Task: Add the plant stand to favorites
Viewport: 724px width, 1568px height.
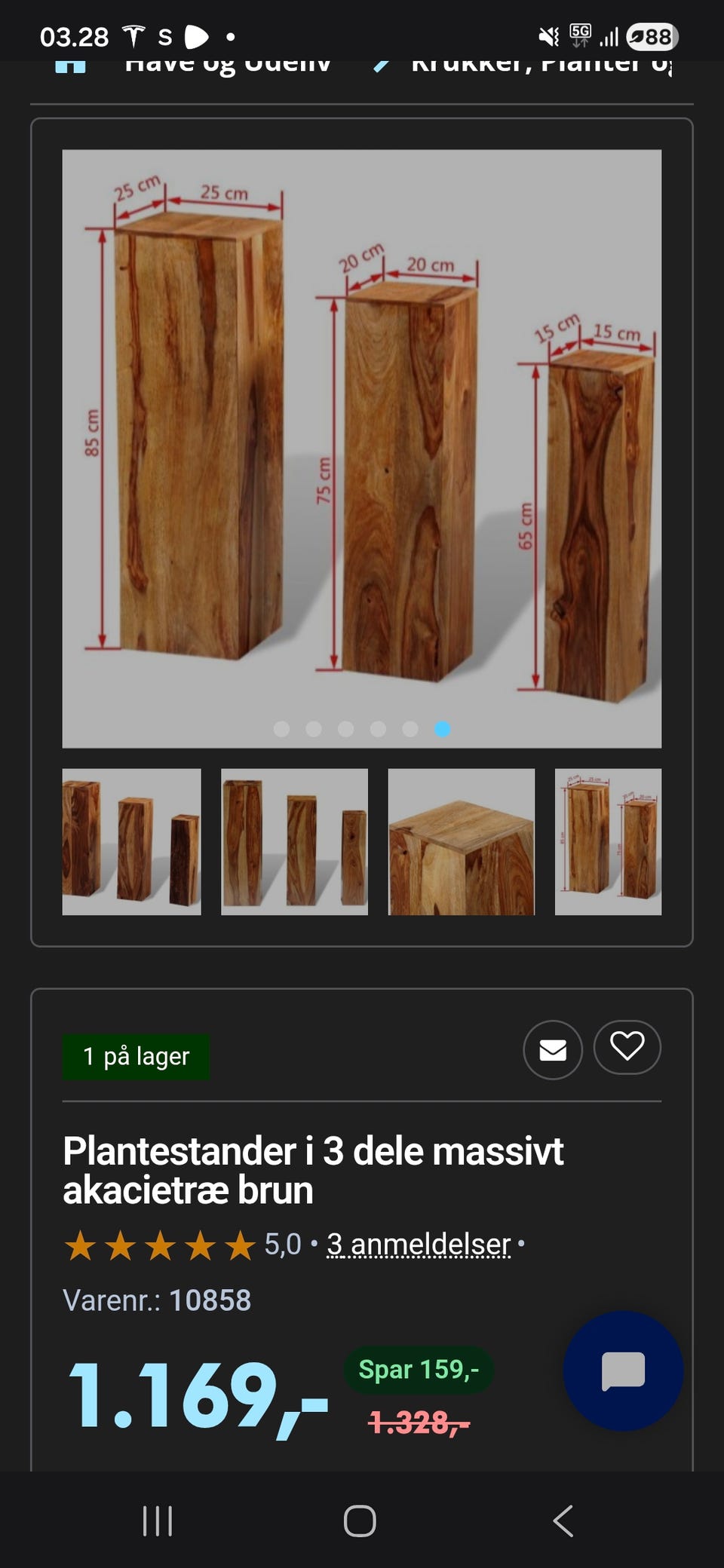Action: (x=627, y=1048)
